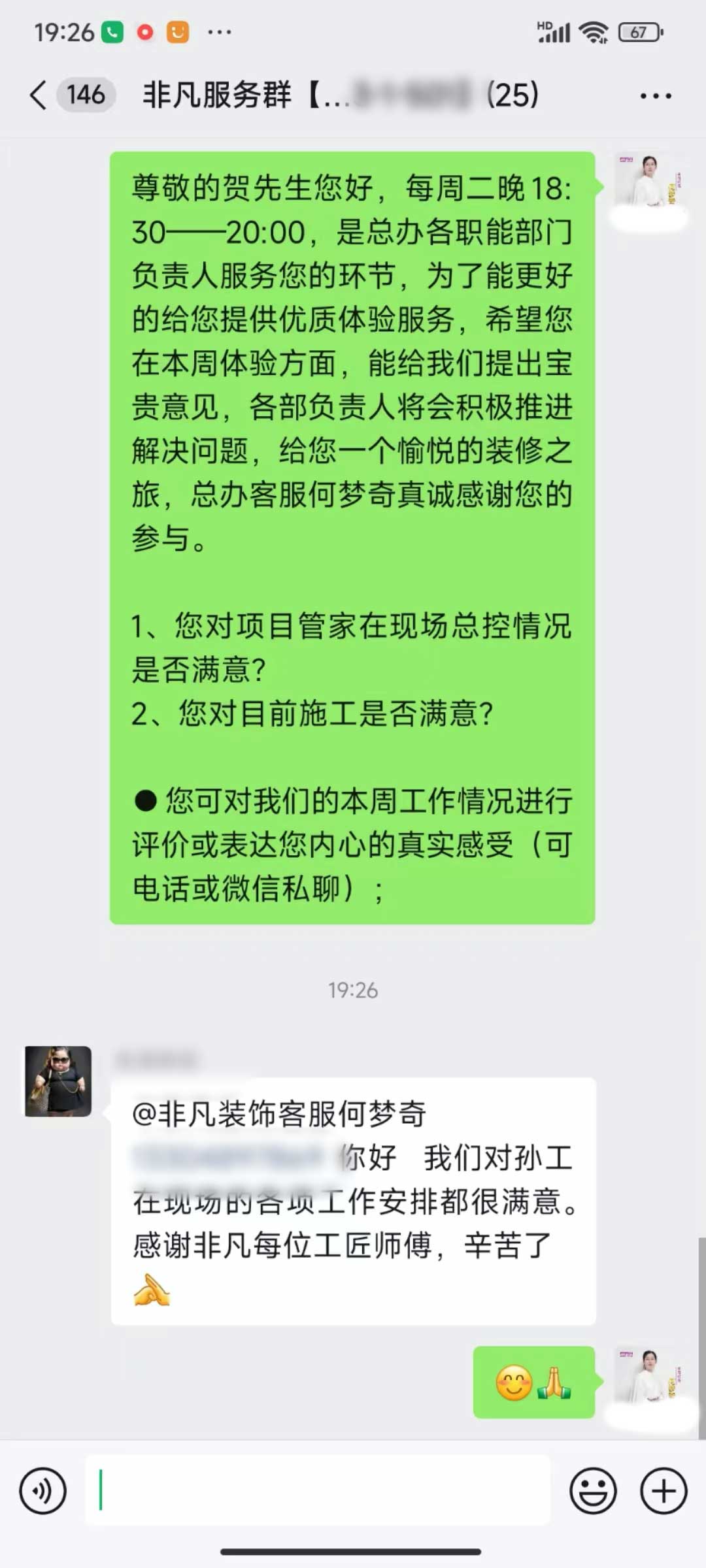This screenshot has width=706, height=1568.
Task: Go back to the chat list
Action: tap(39, 95)
